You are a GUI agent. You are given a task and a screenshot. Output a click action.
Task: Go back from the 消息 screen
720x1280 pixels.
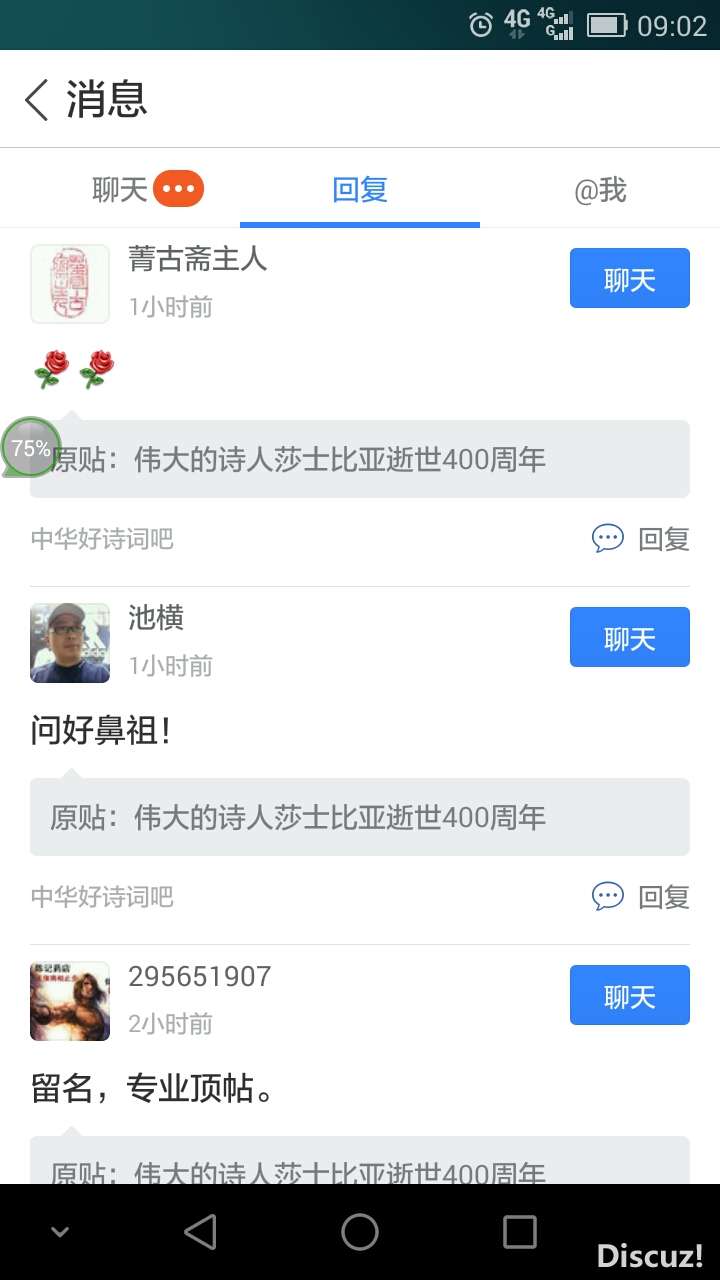pyautogui.click(x=37, y=100)
